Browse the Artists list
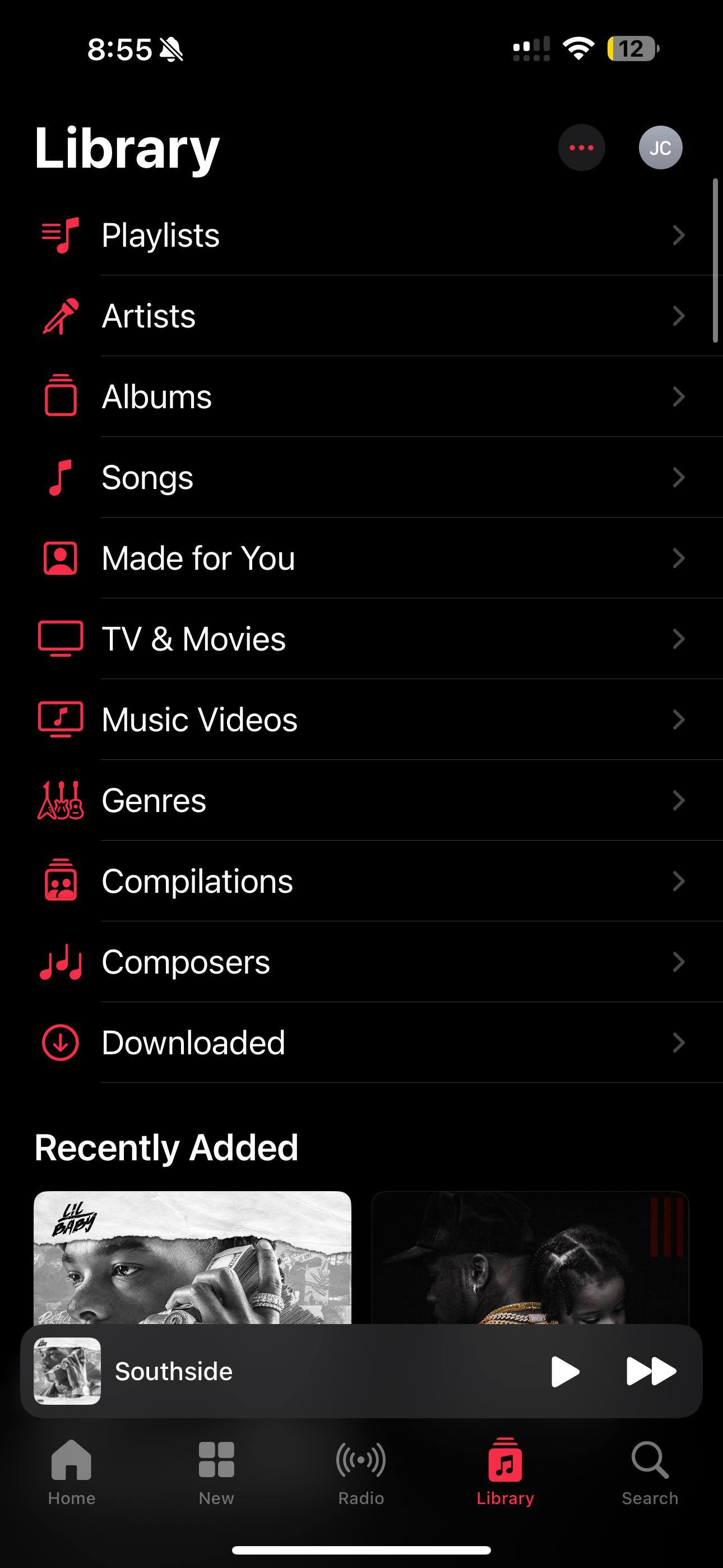Screen dimensions: 723x1568 pyautogui.click(x=361, y=316)
